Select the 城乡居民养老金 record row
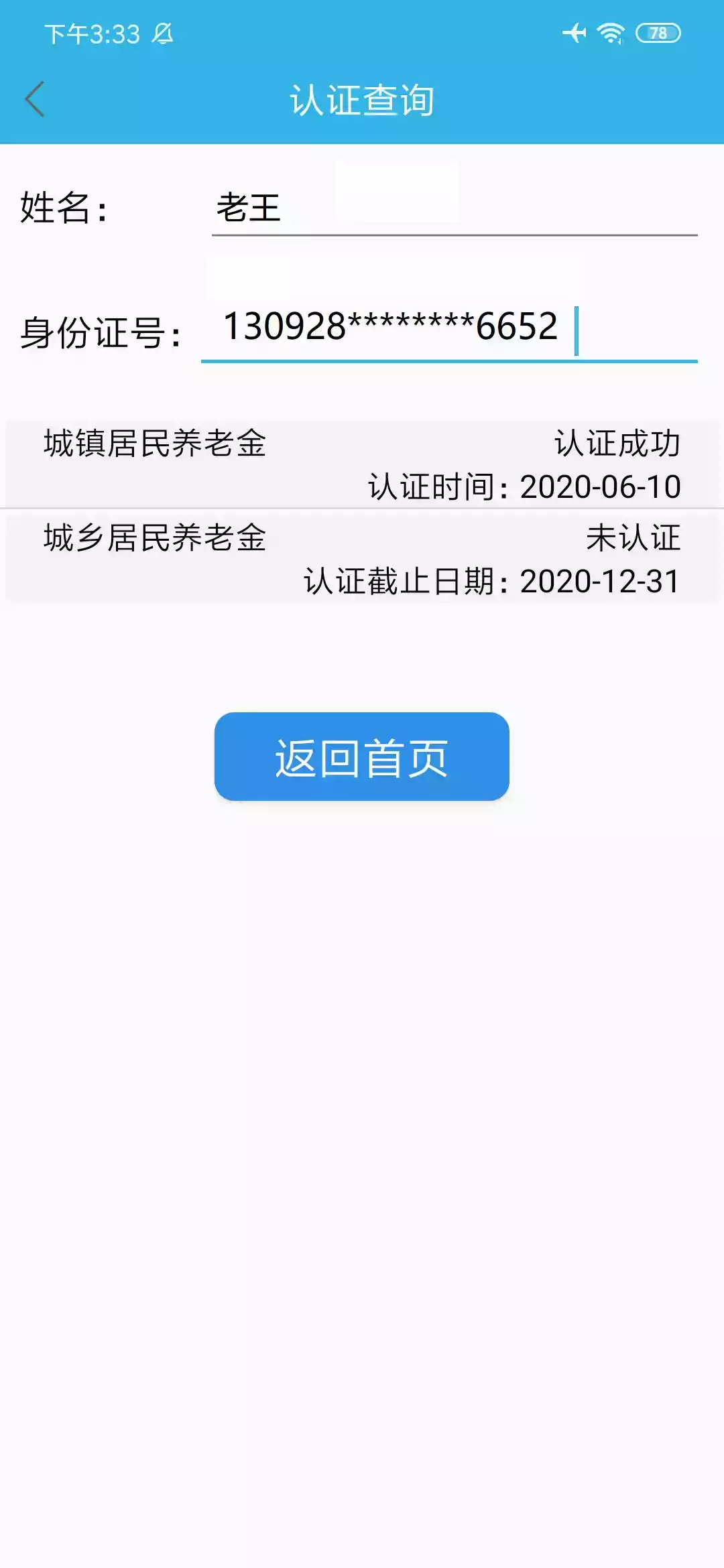The height and width of the screenshot is (1568, 724). pos(362,556)
